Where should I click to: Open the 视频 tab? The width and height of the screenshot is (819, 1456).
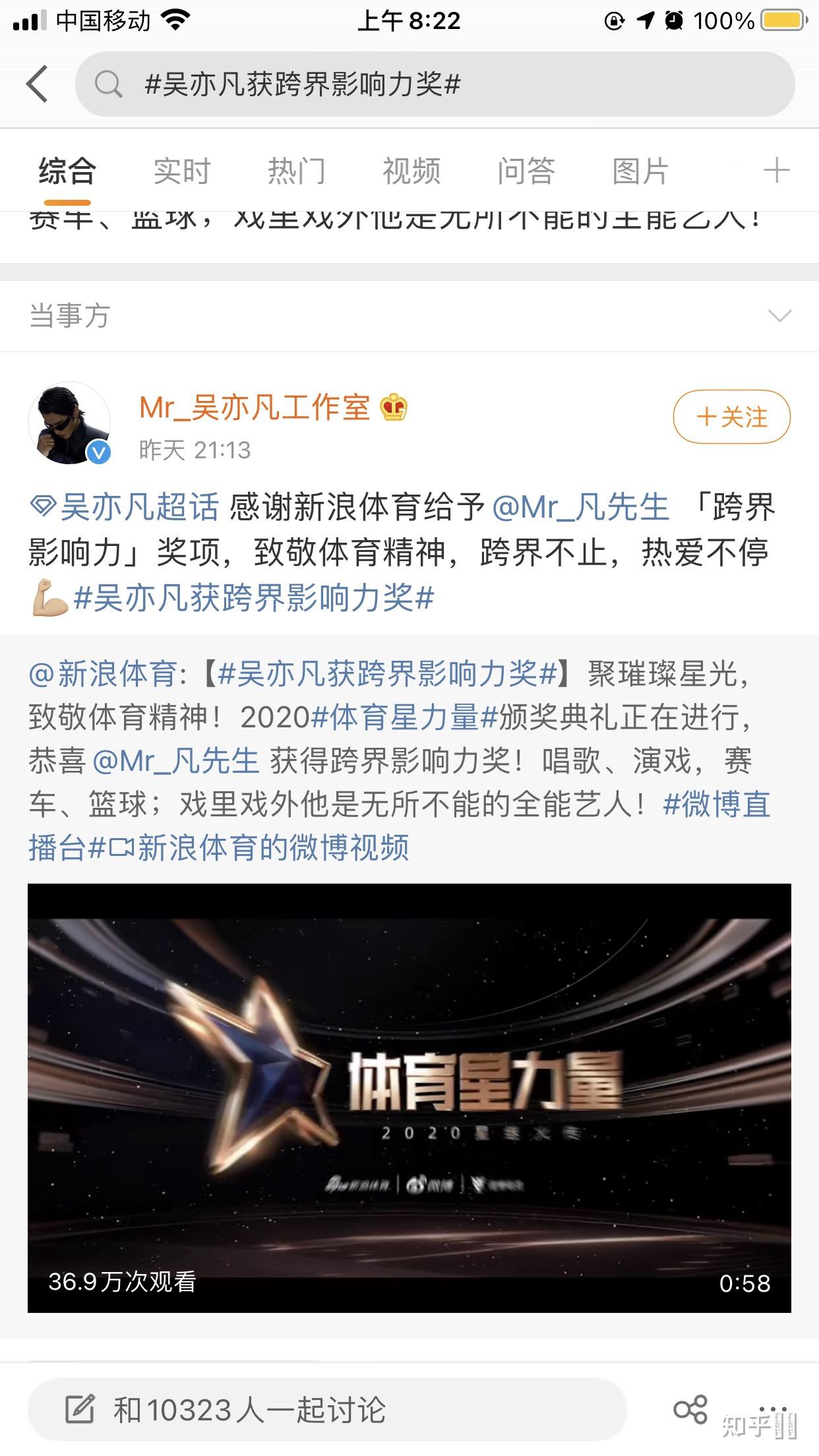411,171
